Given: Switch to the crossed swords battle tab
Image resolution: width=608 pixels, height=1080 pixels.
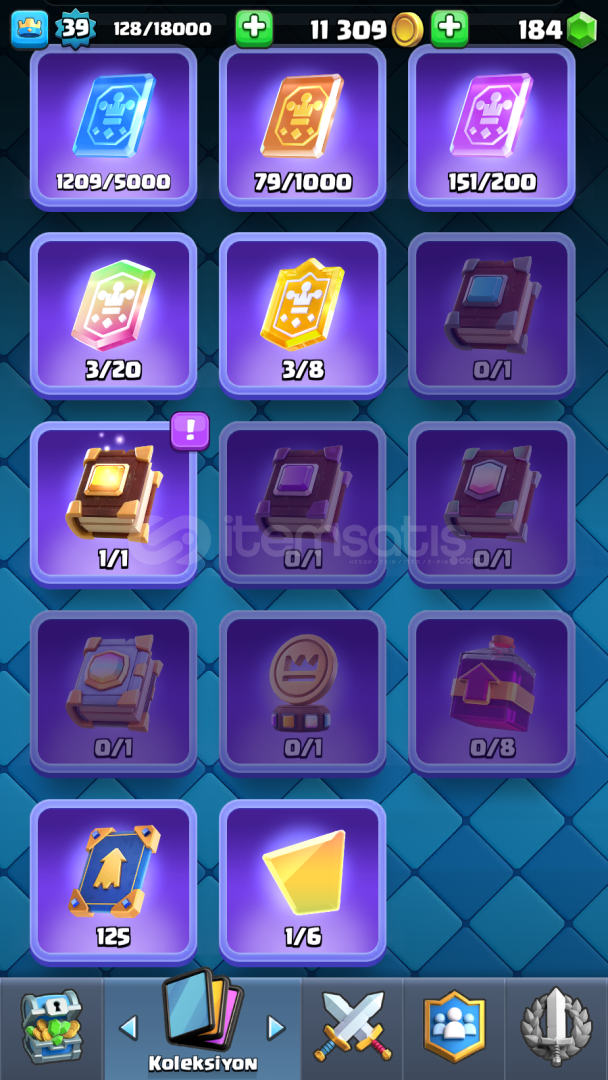Looking at the screenshot, I should pos(353,1026).
